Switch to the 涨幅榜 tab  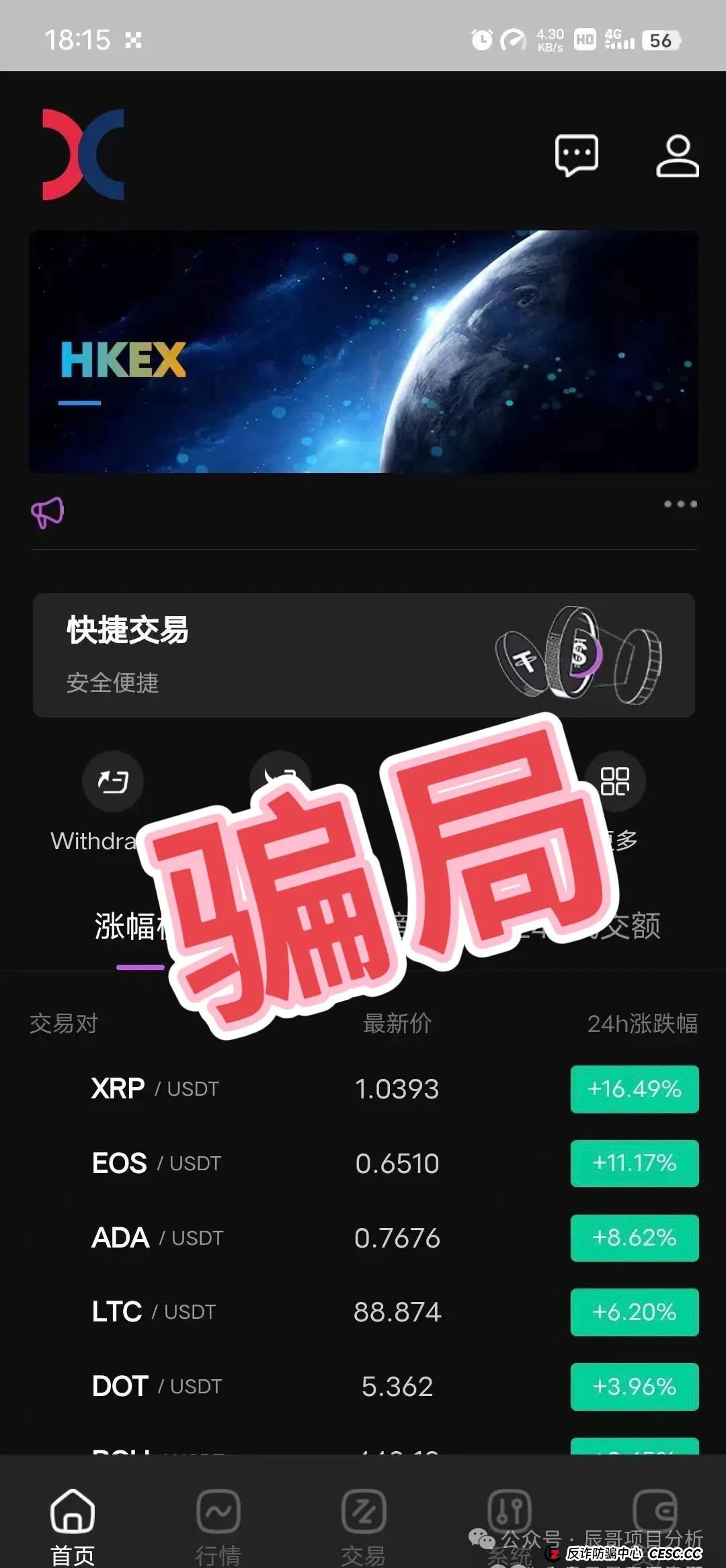pos(139,926)
